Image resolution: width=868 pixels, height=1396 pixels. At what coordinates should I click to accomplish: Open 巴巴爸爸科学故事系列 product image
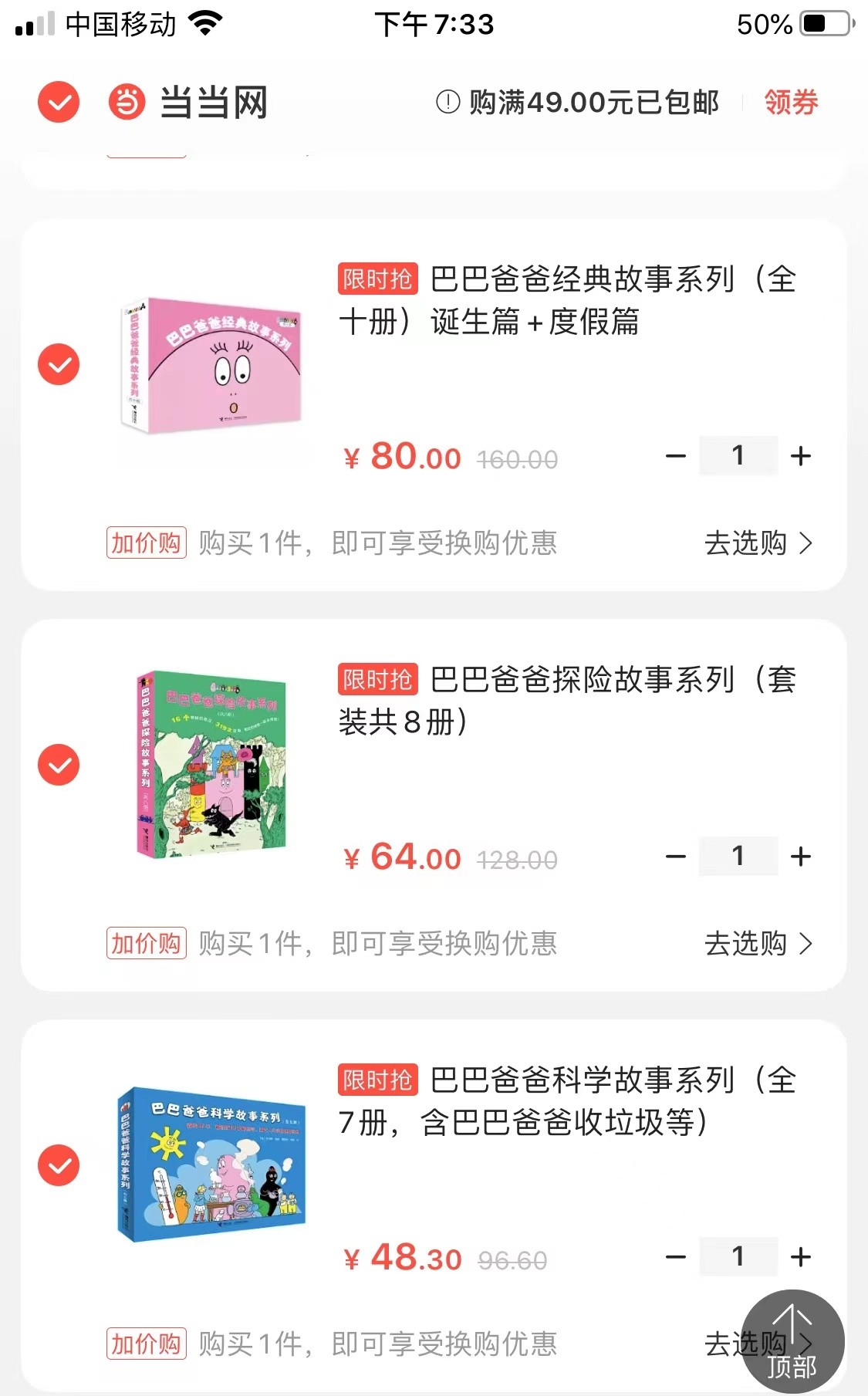(211, 1165)
